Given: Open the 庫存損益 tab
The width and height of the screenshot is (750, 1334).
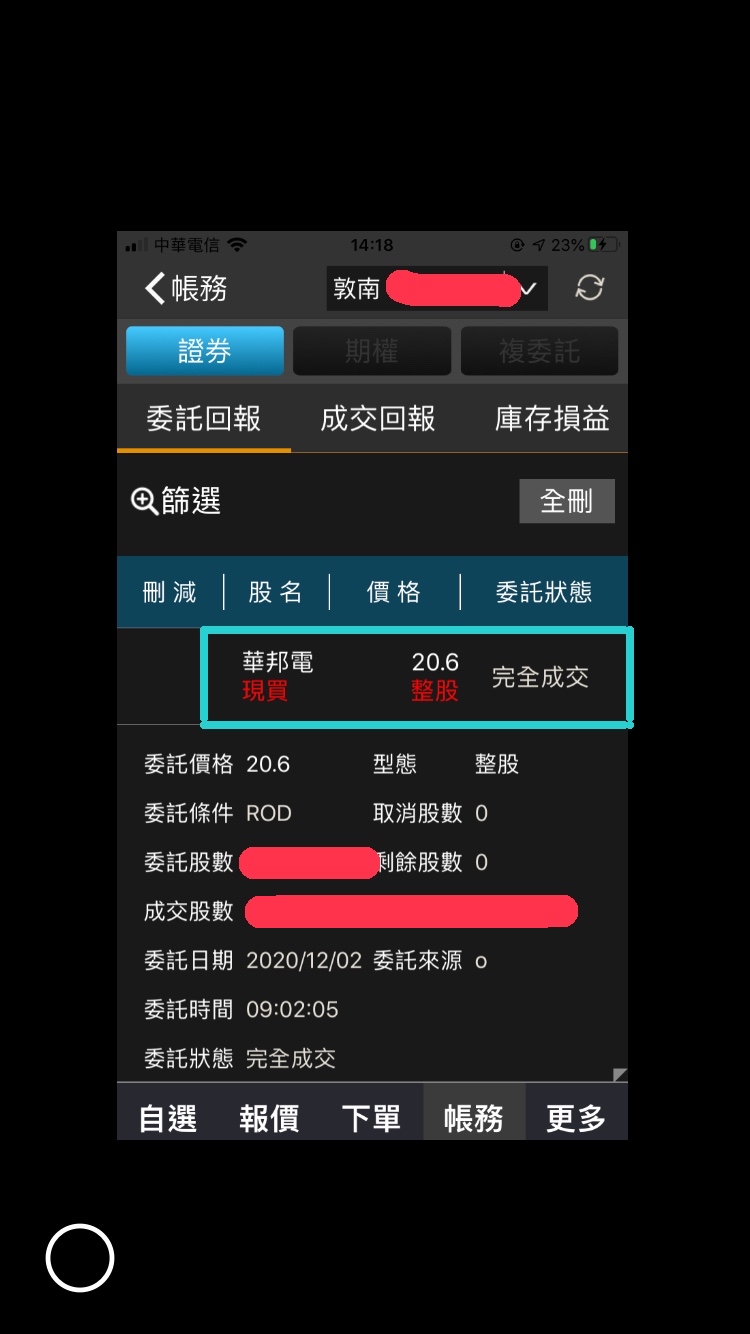Looking at the screenshot, I should [x=552, y=419].
